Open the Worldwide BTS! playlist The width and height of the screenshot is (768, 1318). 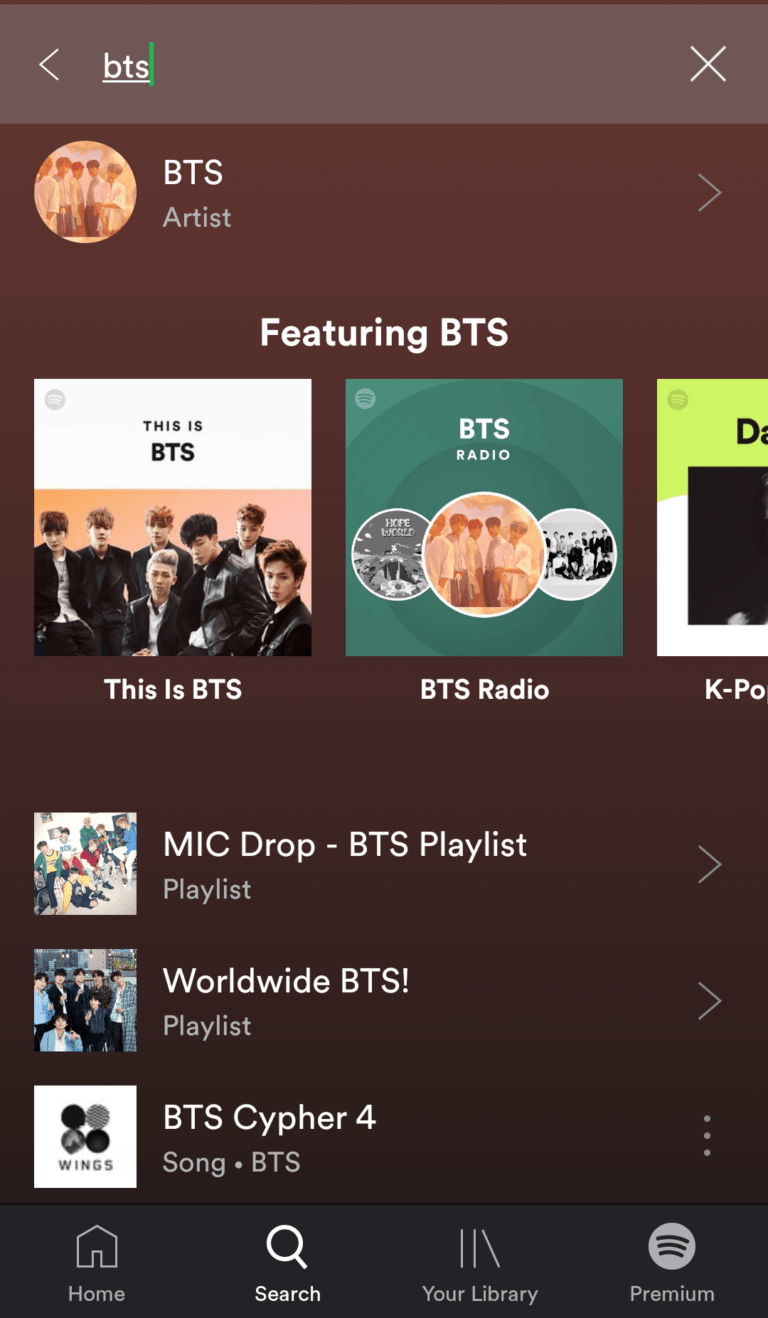click(380, 1001)
